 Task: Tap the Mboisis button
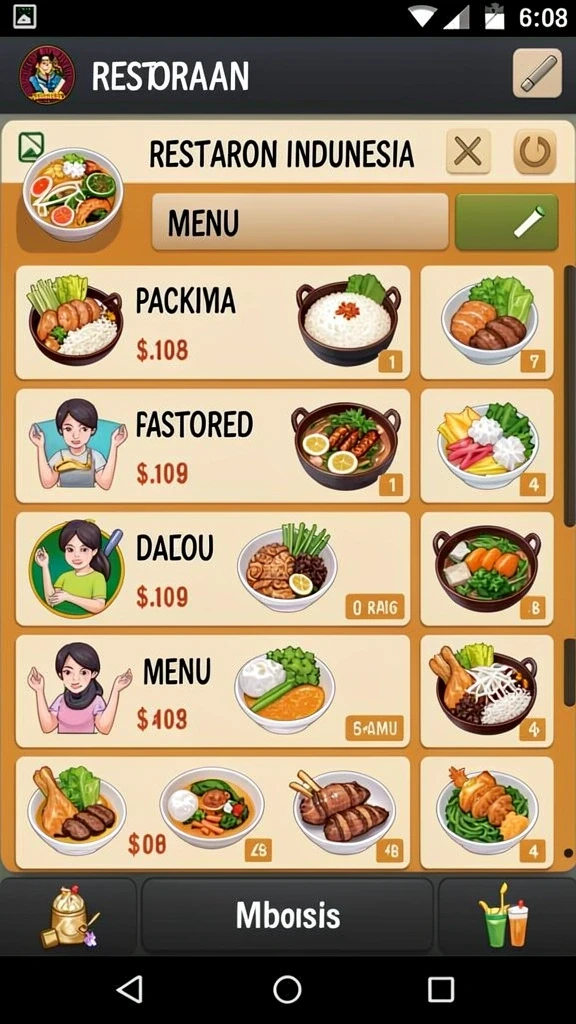click(287, 916)
